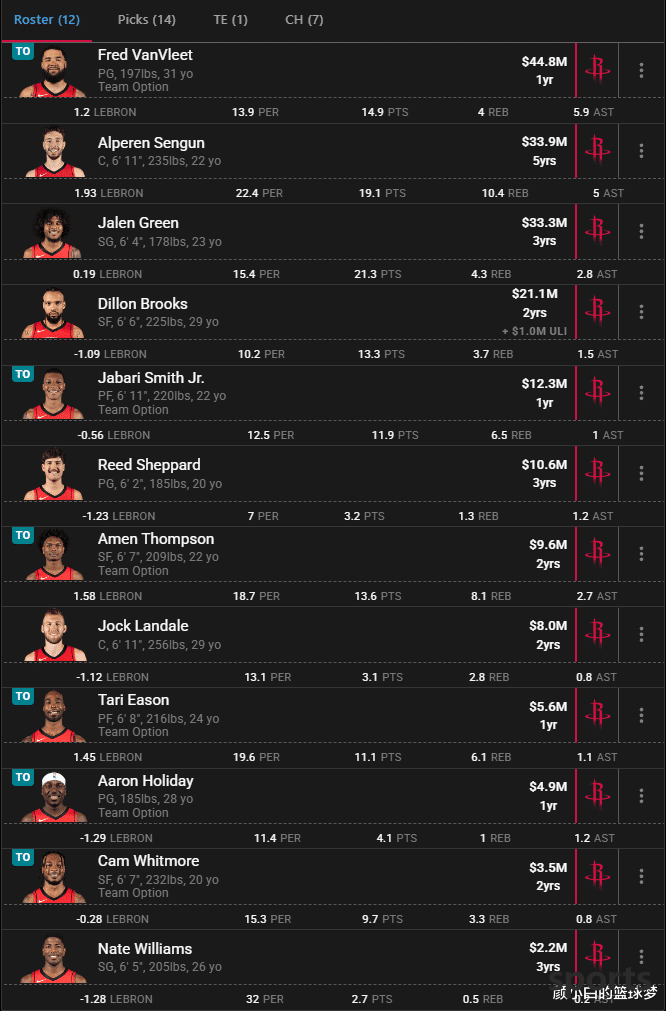The height and width of the screenshot is (1011, 666).
Task: Open the overflow menu for Amen Thompson
Action: [x=641, y=554]
